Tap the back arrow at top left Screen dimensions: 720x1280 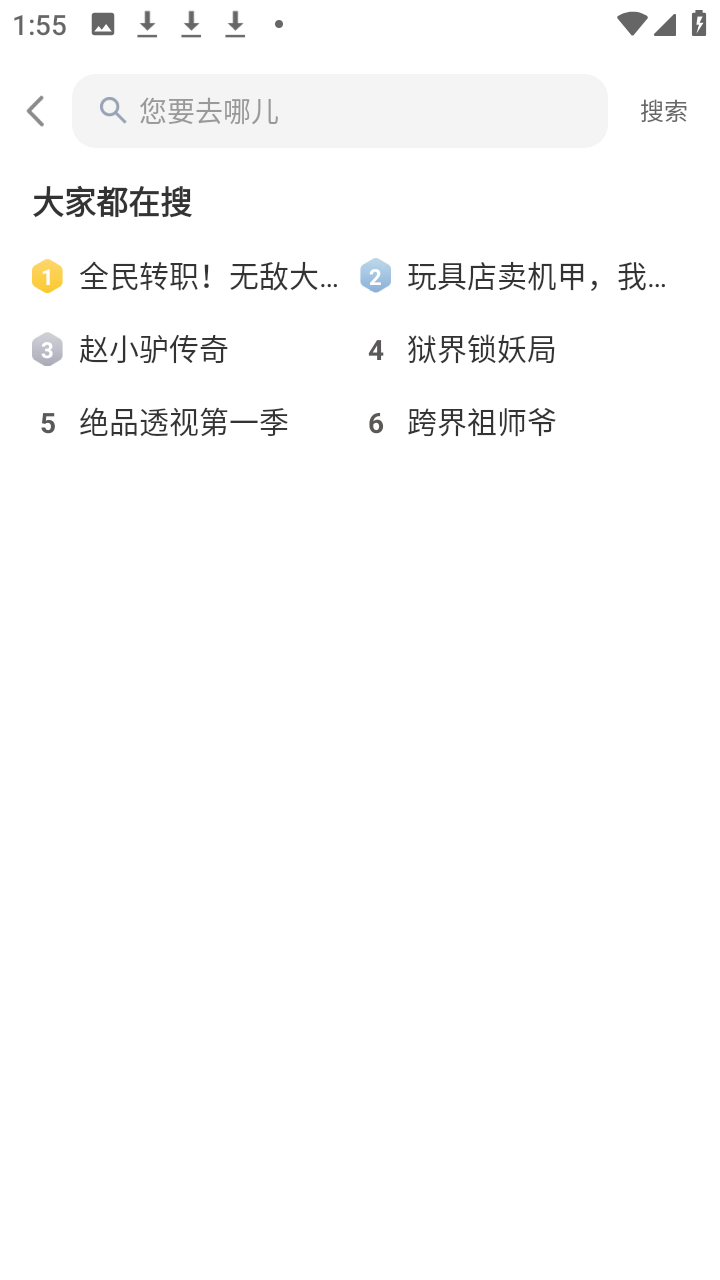[x=36, y=110]
